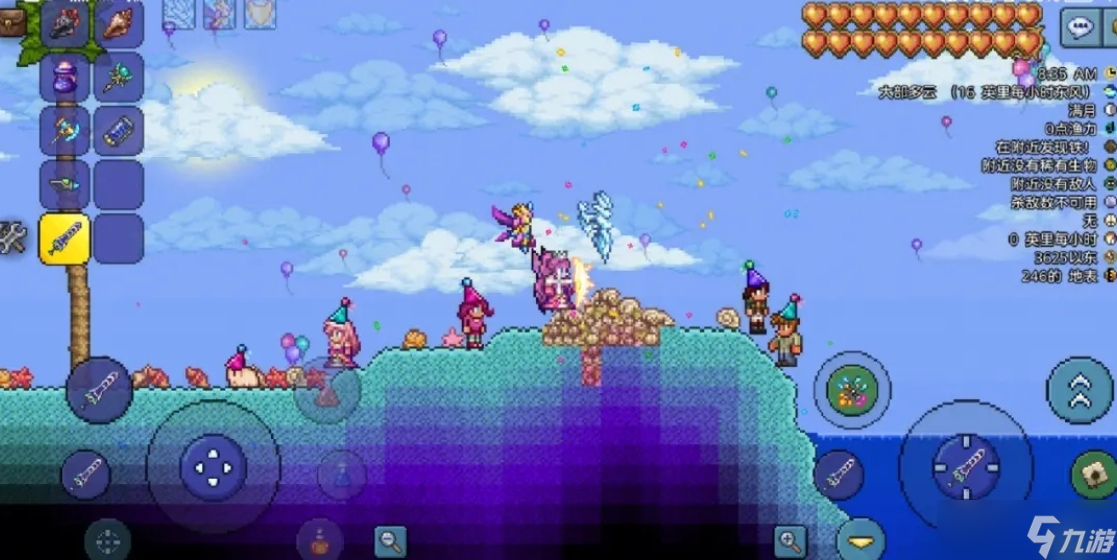1117x560 pixels.
Task: Tap the yellow down-arrow button
Action: [x=861, y=540]
